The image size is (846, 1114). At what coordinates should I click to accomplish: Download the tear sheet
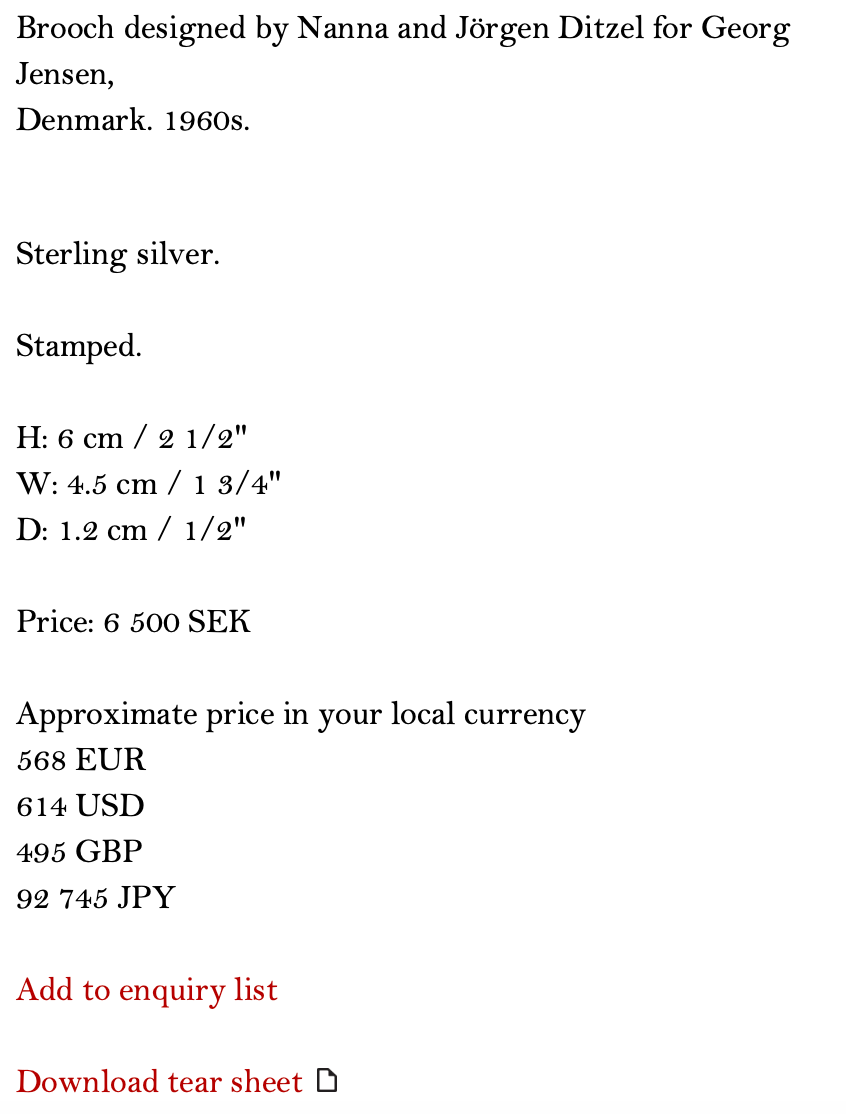(x=160, y=1082)
